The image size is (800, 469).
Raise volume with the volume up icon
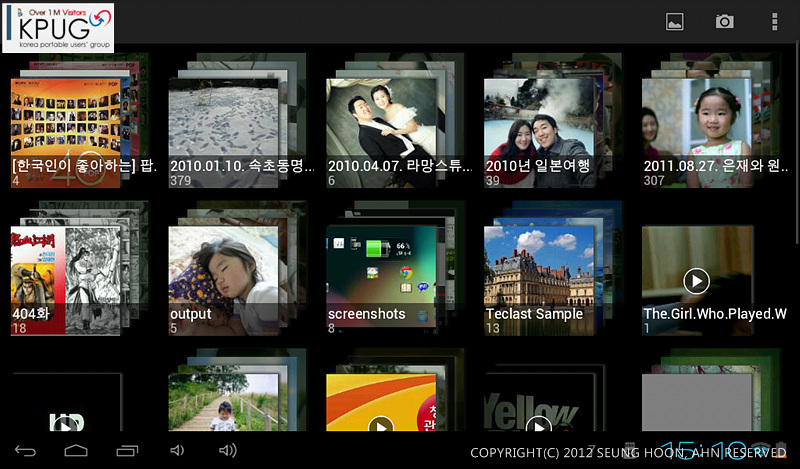tap(227, 451)
